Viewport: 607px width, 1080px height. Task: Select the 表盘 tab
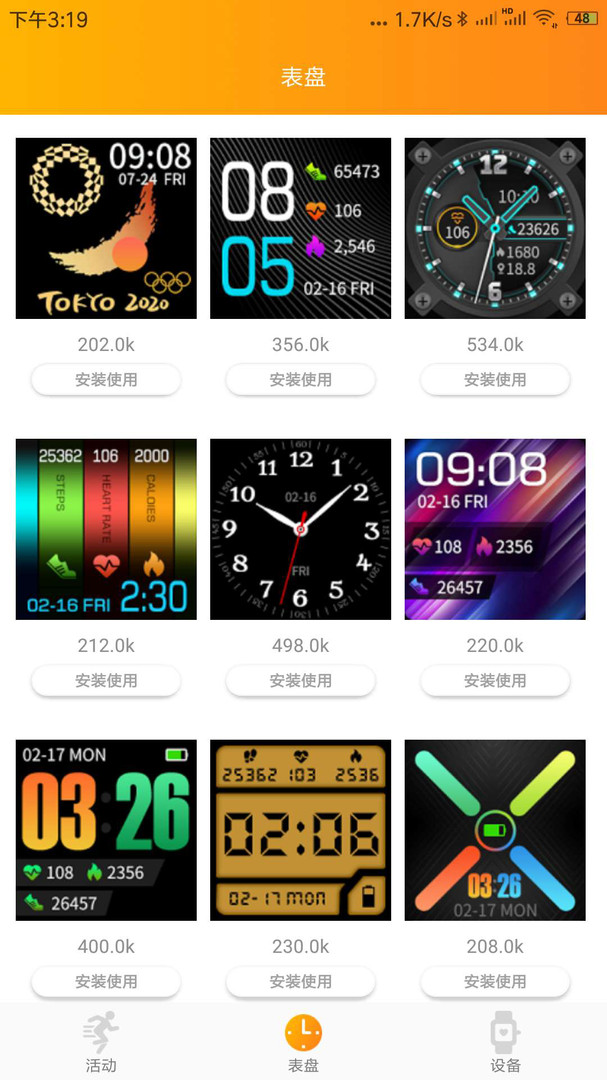[303, 1042]
